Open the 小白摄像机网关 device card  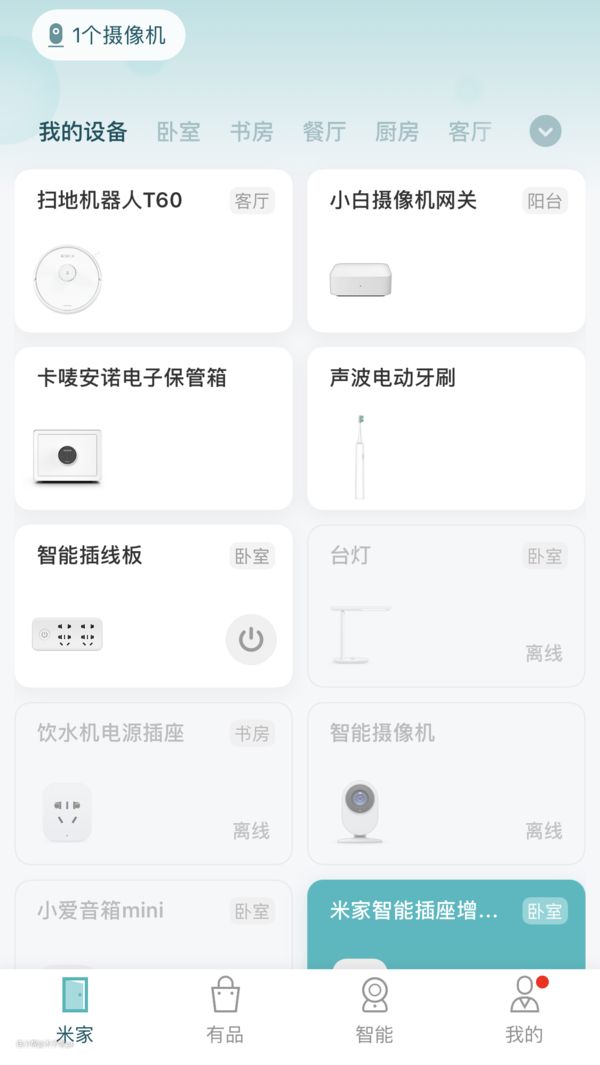coord(445,251)
